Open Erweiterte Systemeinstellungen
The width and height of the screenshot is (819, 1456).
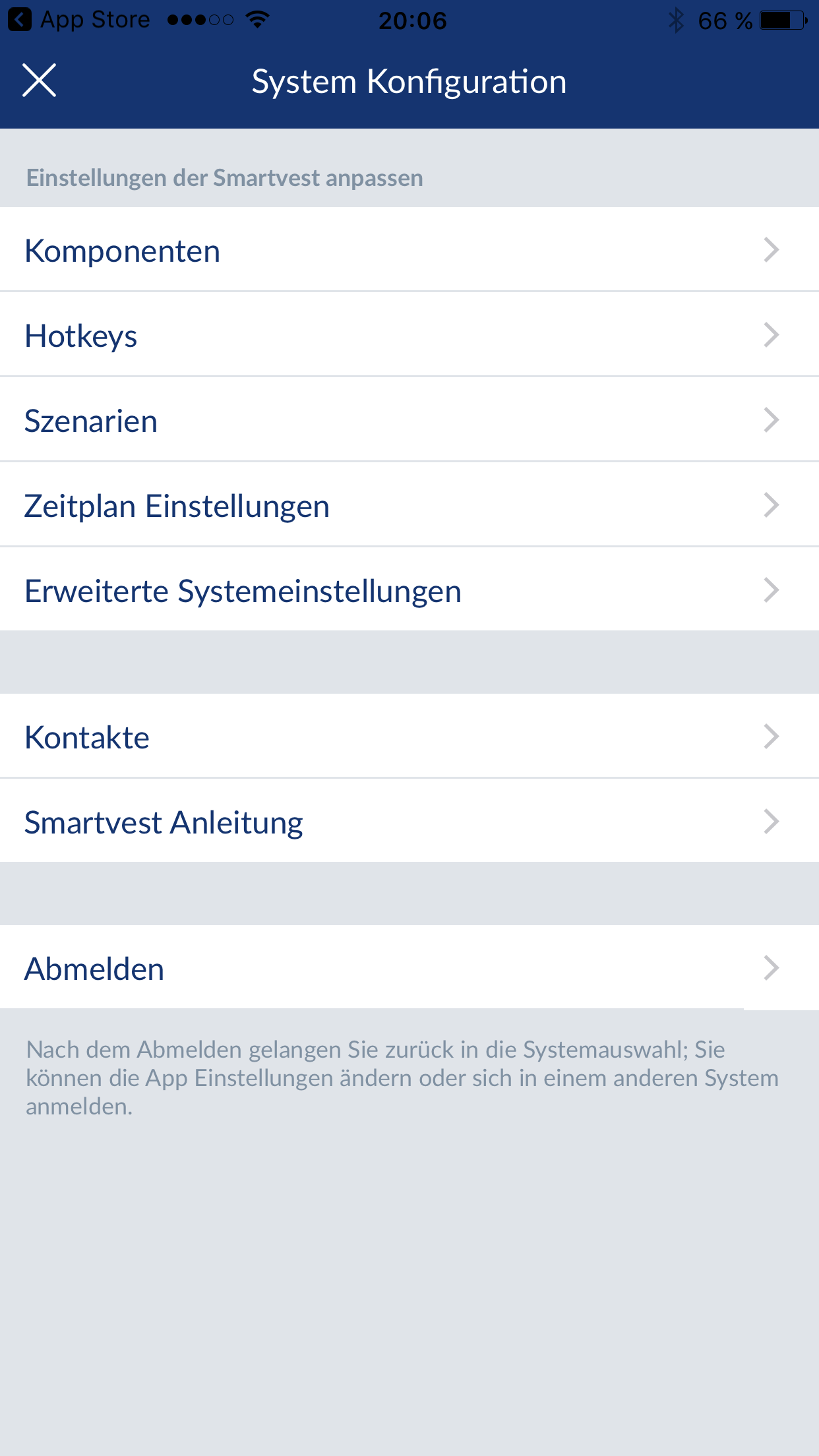tap(409, 590)
